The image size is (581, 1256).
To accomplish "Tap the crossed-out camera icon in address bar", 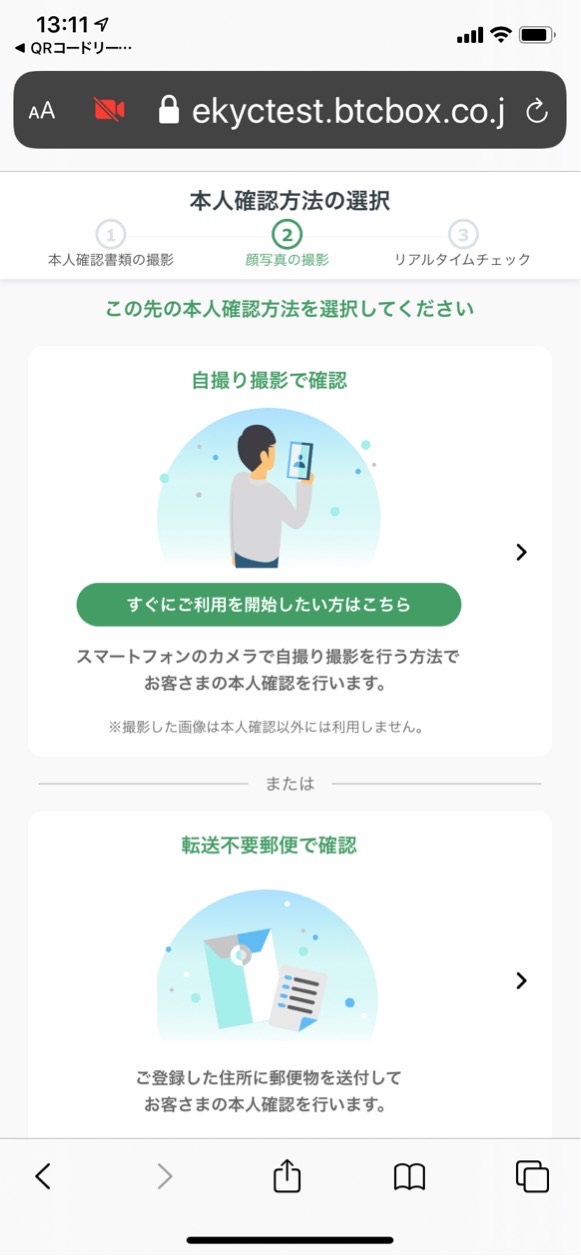I will coord(108,110).
